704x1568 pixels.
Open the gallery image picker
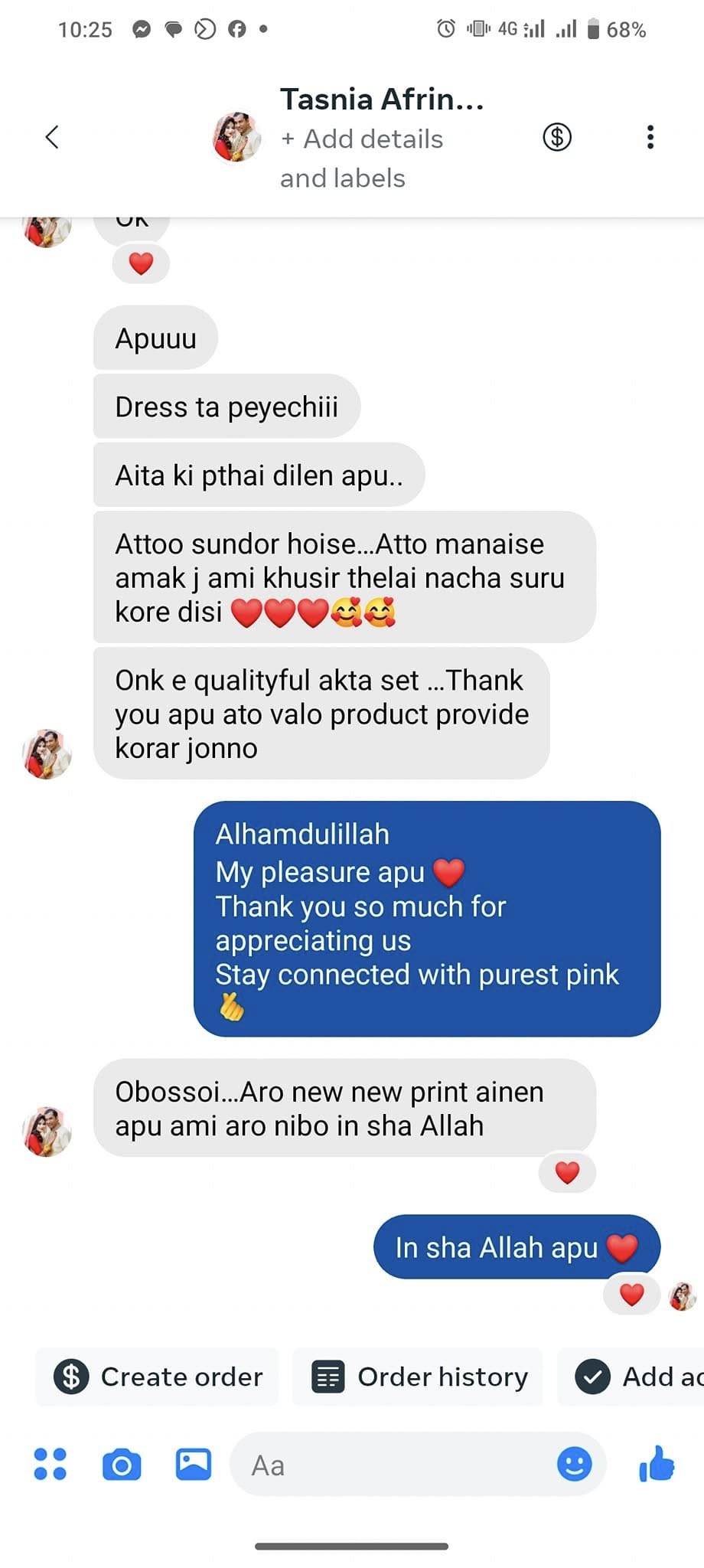point(194,1464)
